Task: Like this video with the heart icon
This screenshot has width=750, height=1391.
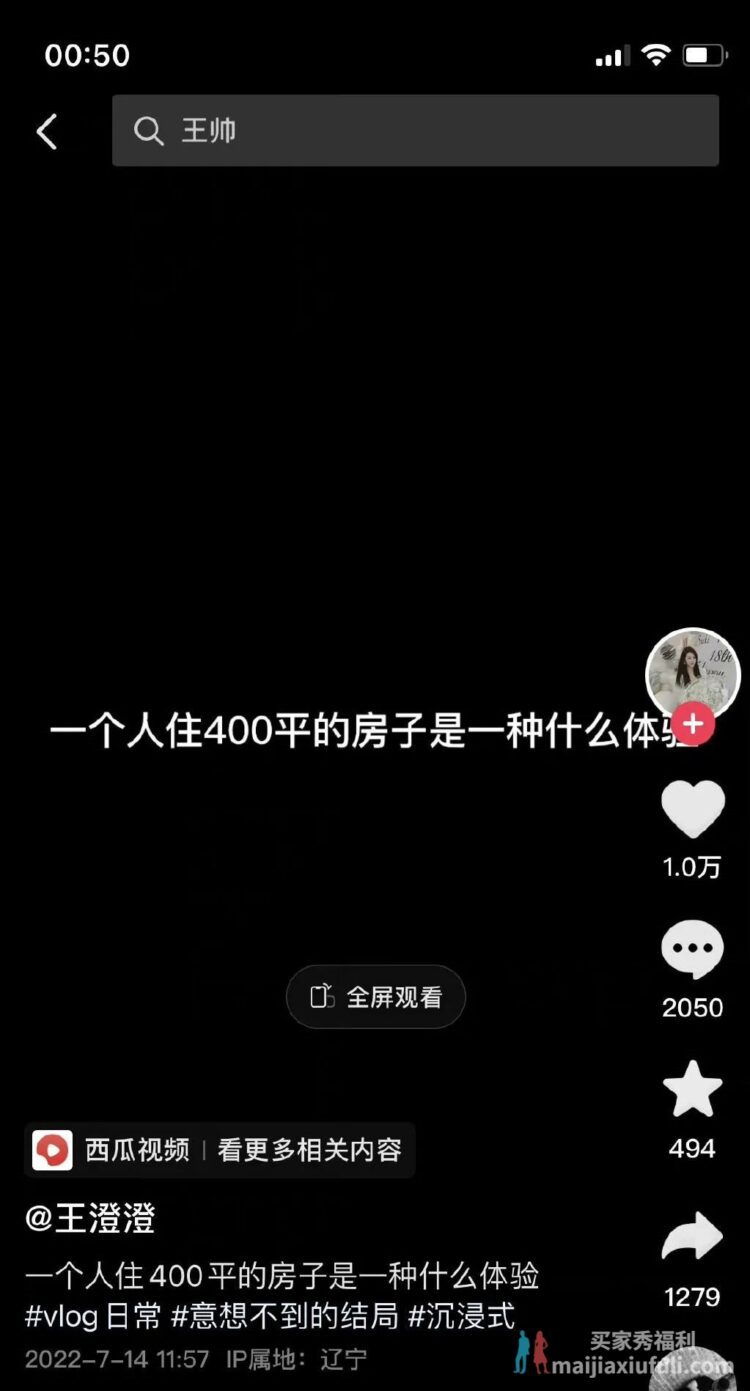Action: pyautogui.click(x=692, y=809)
